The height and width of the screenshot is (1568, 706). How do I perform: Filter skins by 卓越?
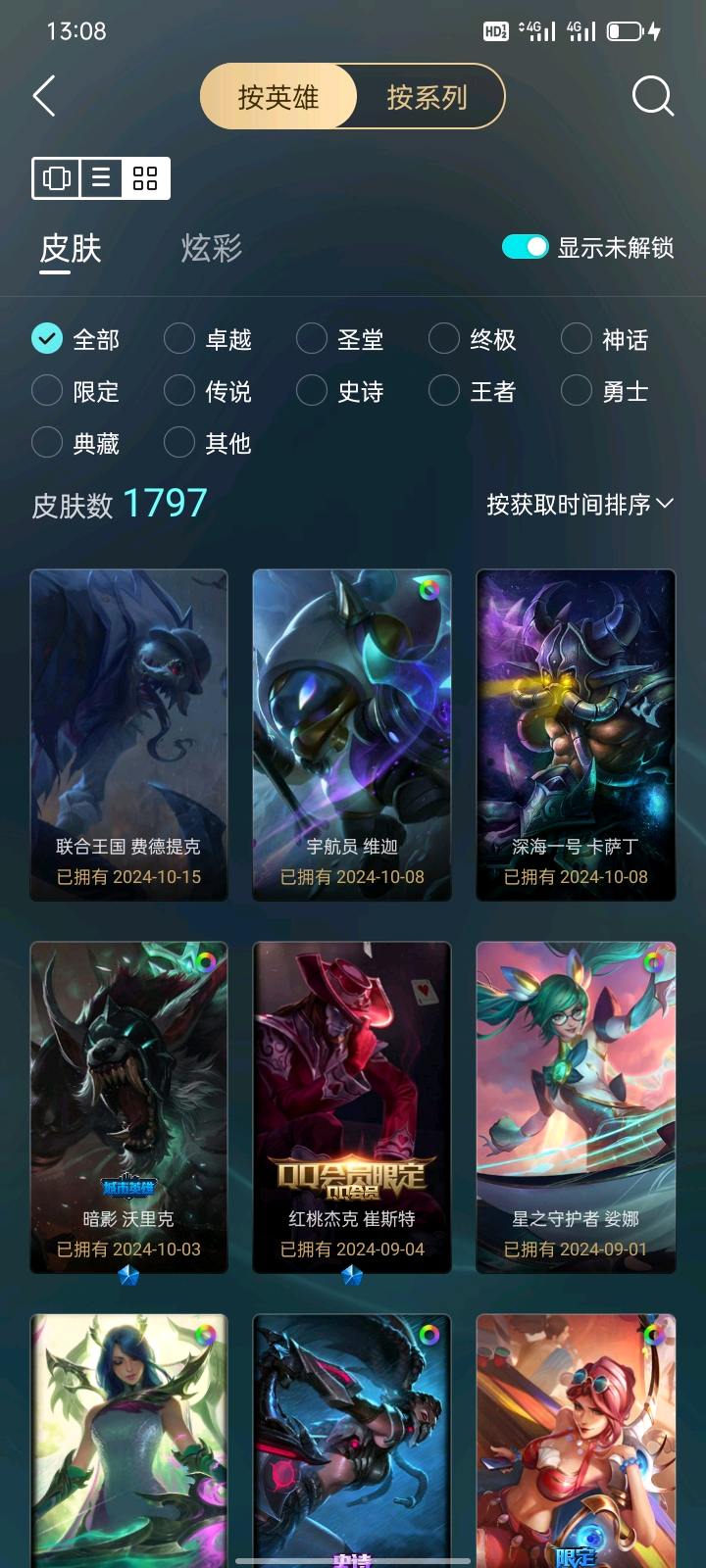(x=209, y=339)
